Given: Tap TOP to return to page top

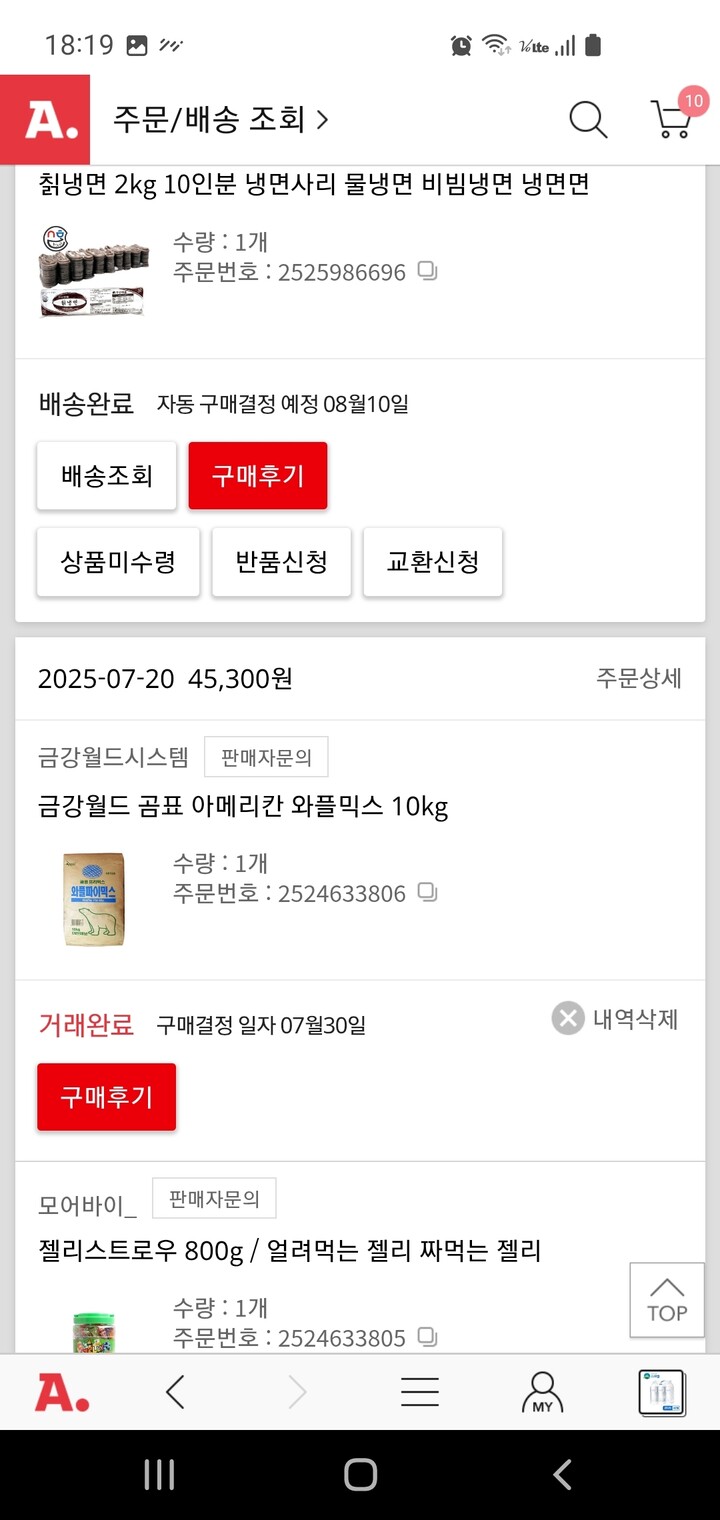Looking at the screenshot, I should coord(665,1300).
